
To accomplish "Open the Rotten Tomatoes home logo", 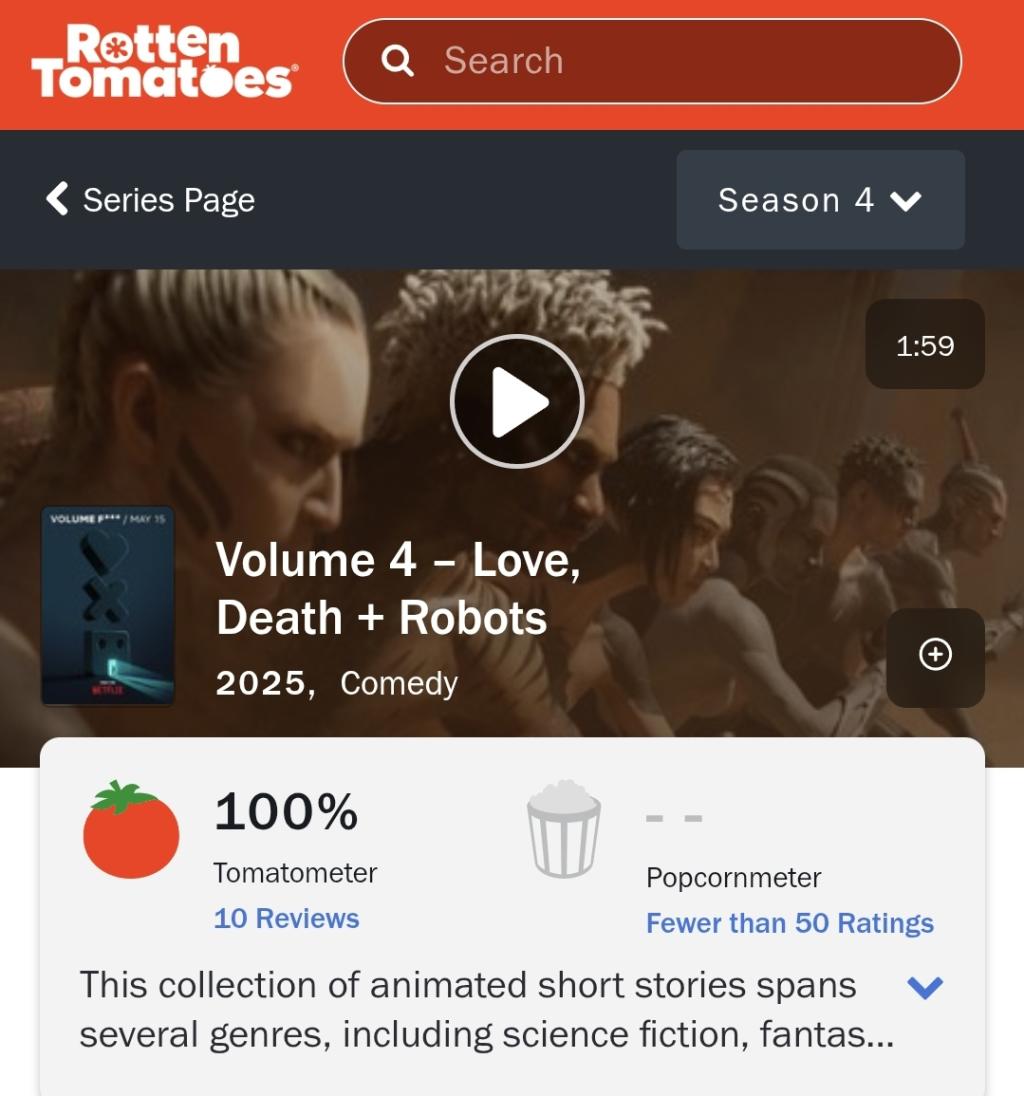I will (163, 62).
